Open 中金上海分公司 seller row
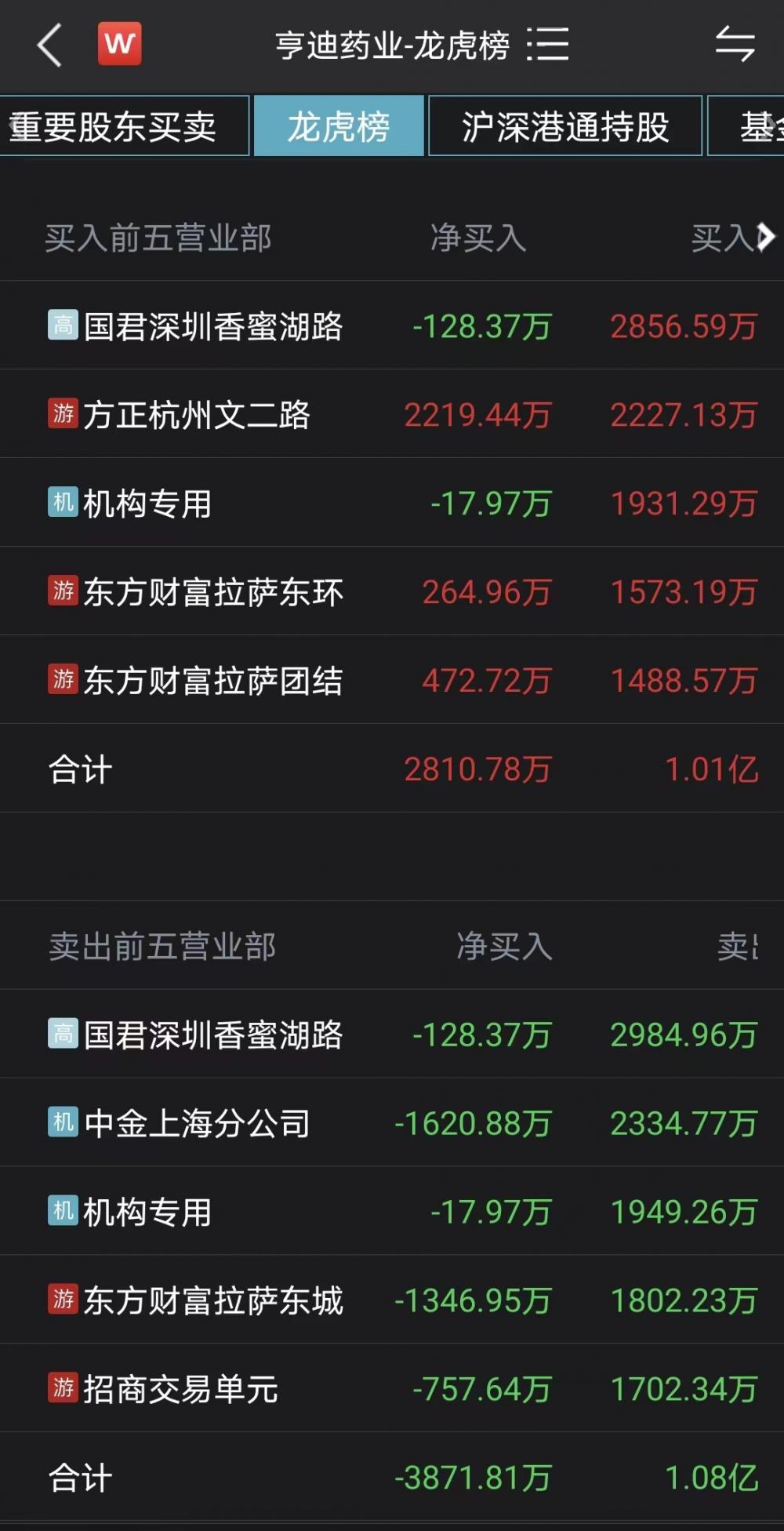Viewport: 784px width, 1531px height. click(392, 1122)
